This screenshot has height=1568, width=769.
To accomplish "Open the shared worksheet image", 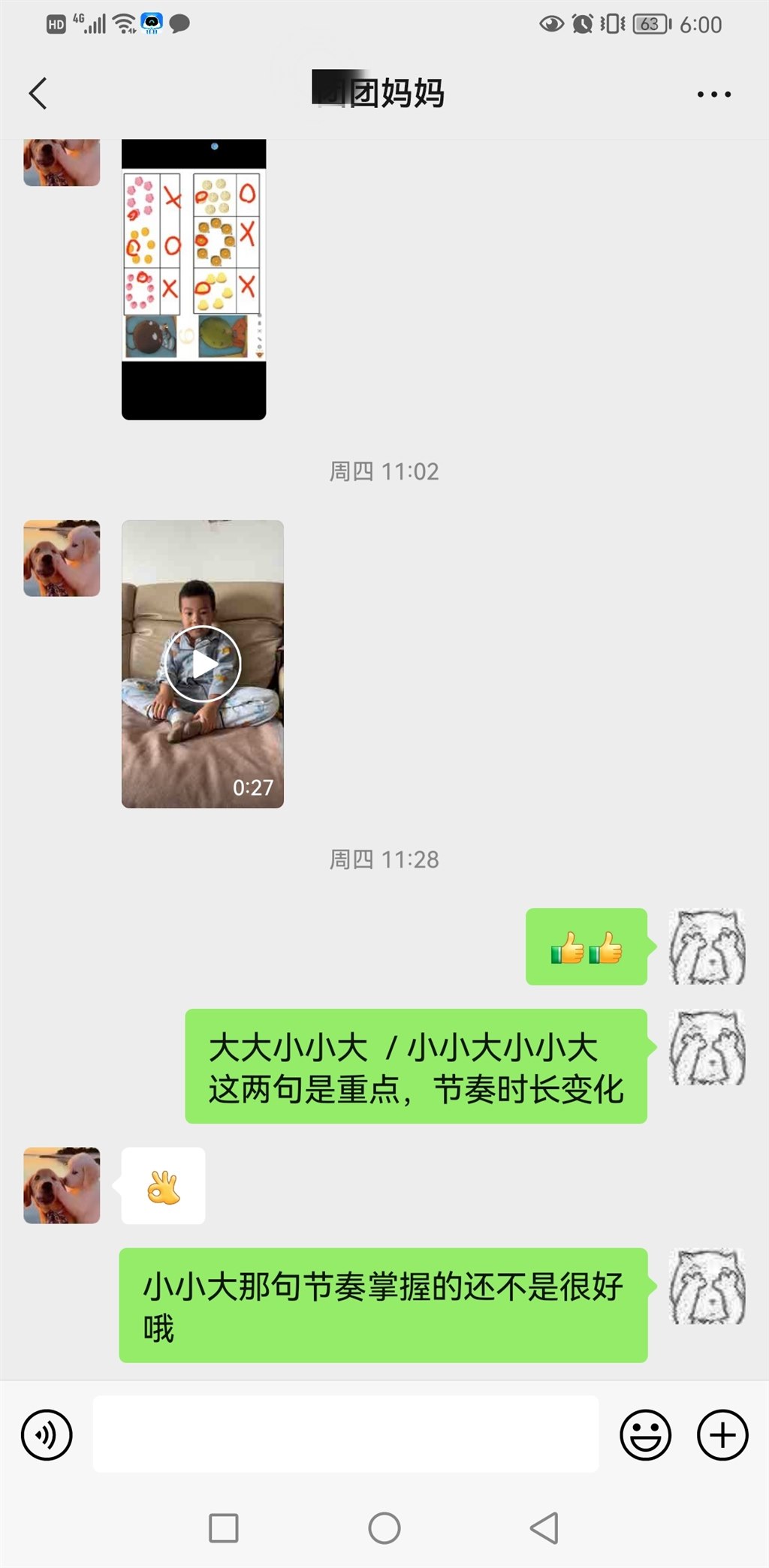I will (x=194, y=279).
